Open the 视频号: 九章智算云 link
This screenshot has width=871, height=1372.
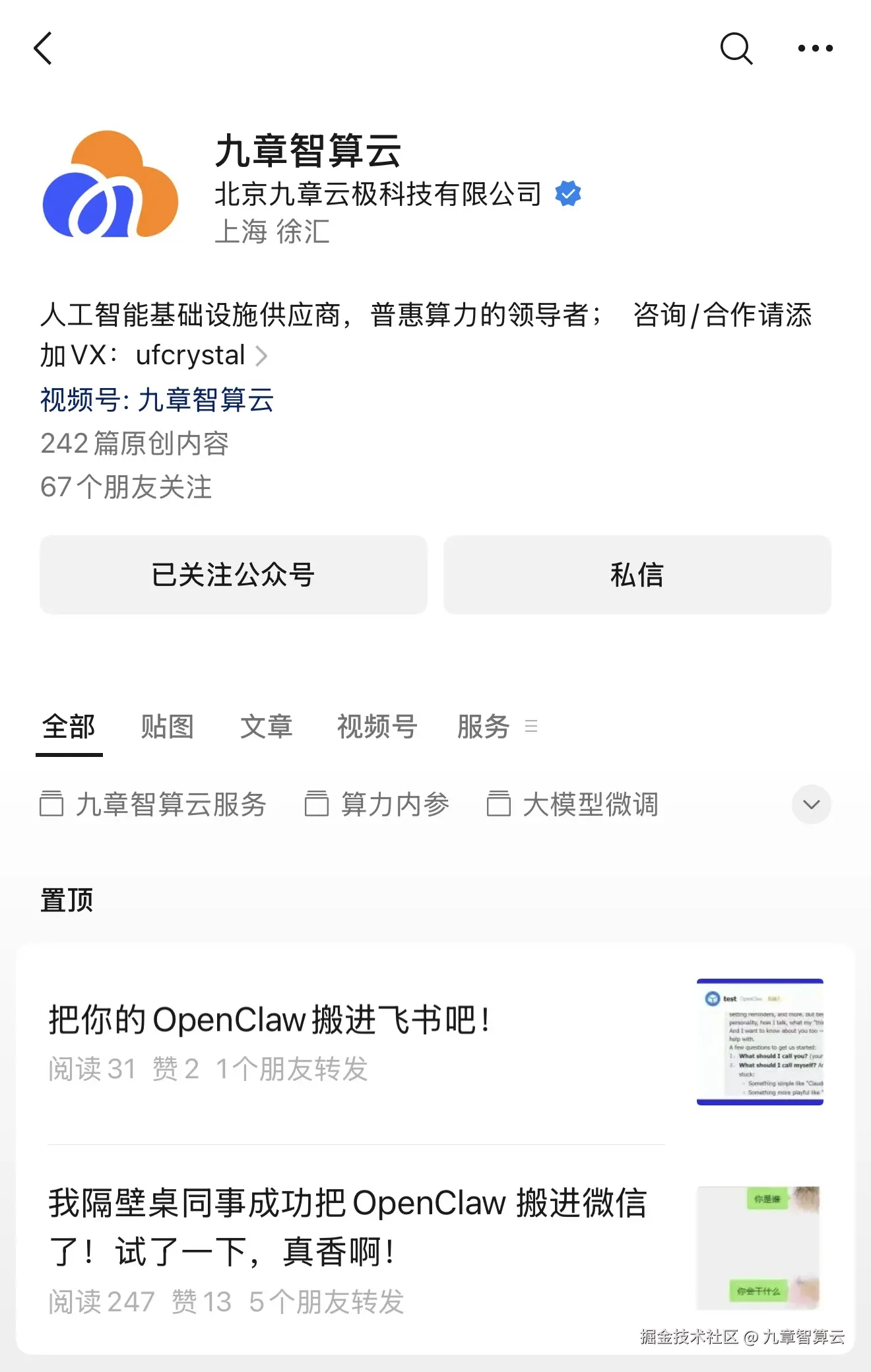[x=157, y=400]
